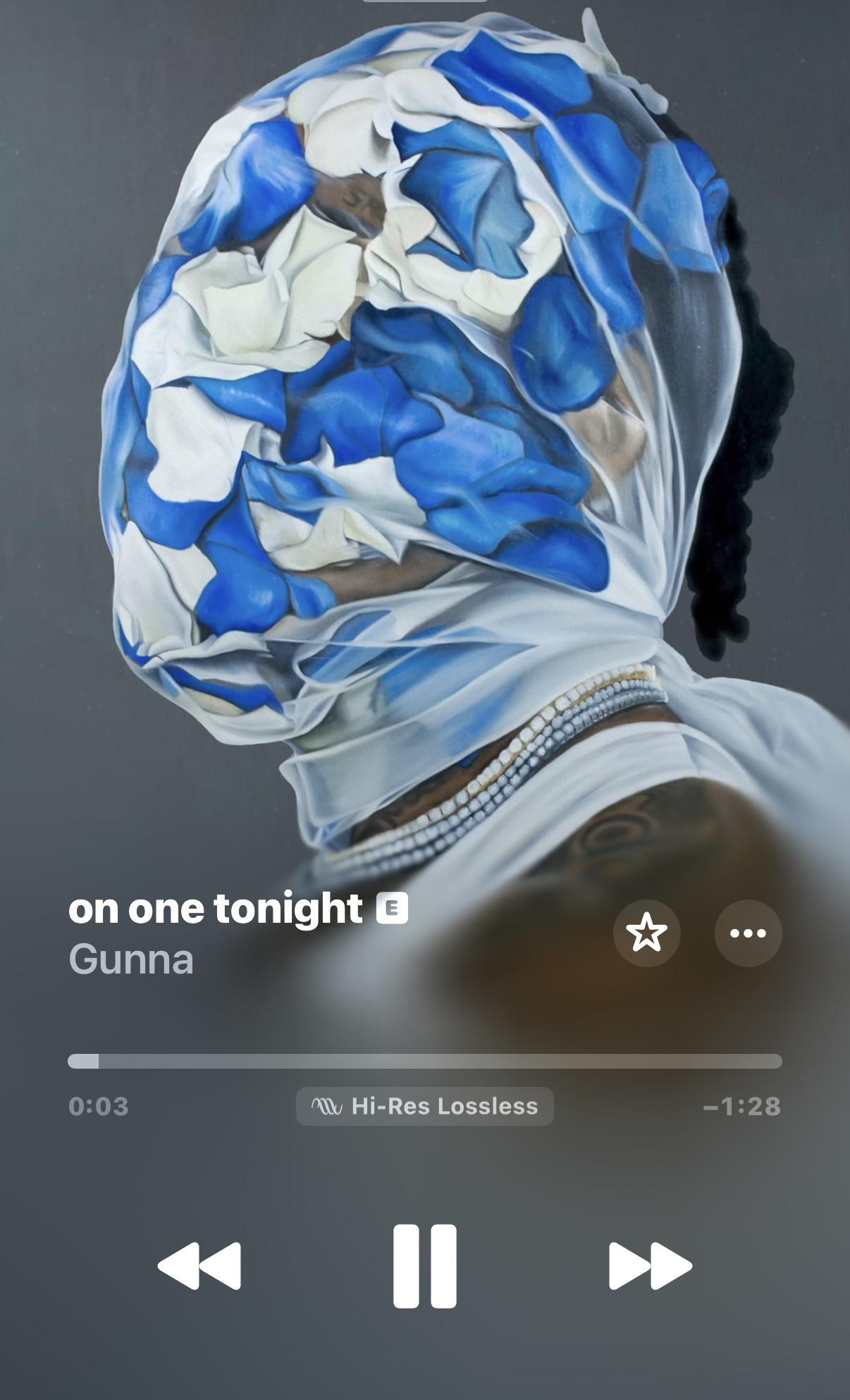
Task: Tap the playback progress bar to seek
Action: (424, 1062)
